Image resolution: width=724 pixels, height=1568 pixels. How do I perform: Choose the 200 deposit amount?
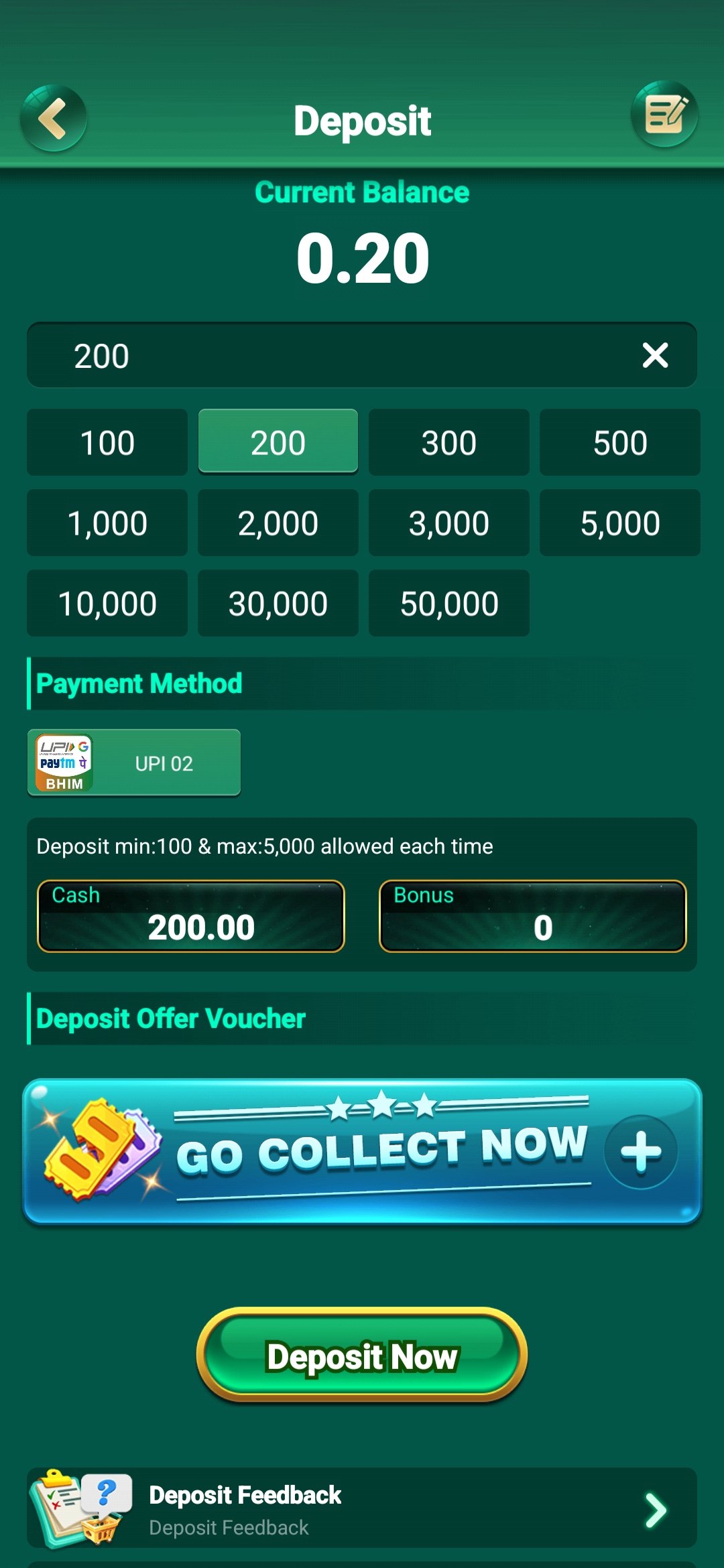[x=278, y=443]
